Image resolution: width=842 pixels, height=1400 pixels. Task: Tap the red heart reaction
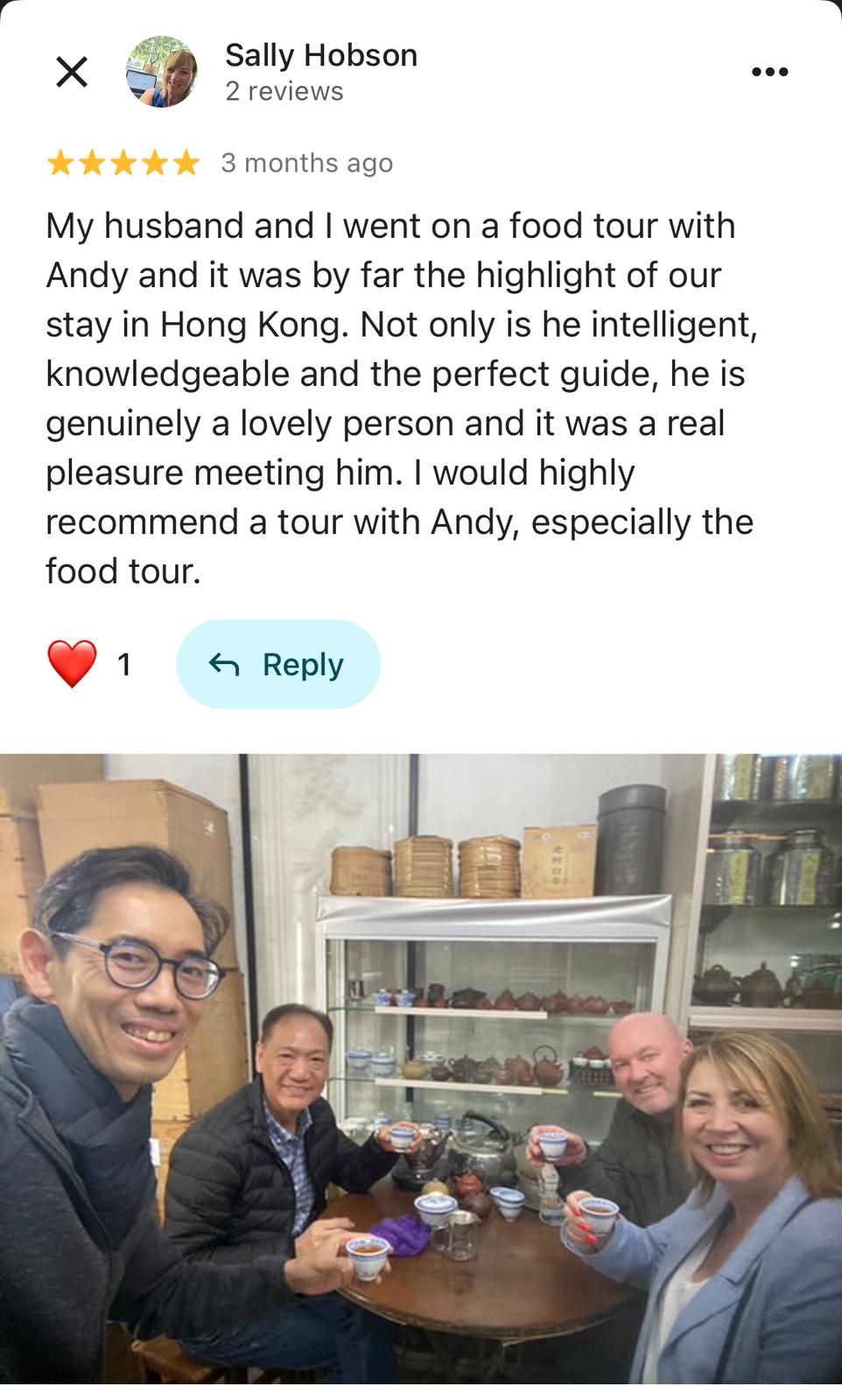point(72,664)
